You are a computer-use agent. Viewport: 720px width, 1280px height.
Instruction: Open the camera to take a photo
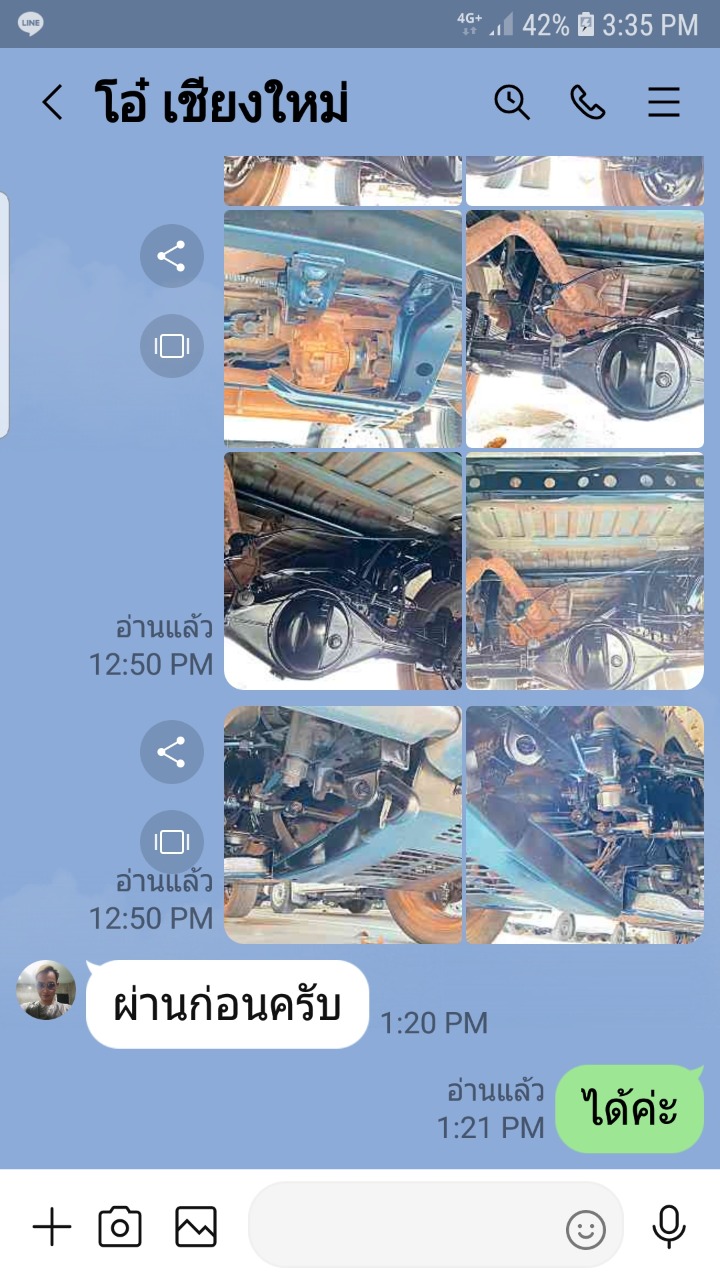coord(120,1226)
